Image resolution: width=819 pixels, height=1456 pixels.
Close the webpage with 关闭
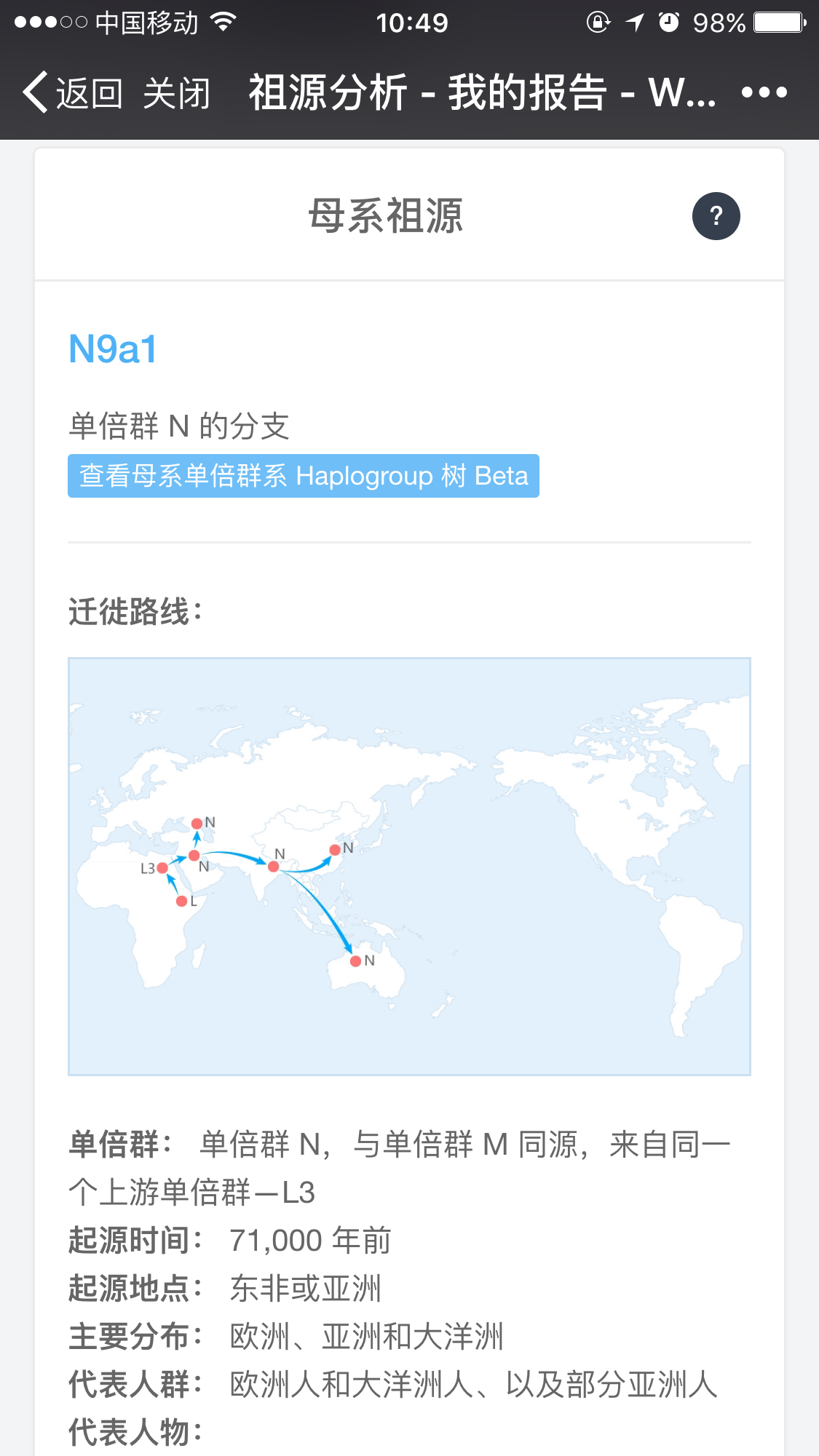(177, 93)
